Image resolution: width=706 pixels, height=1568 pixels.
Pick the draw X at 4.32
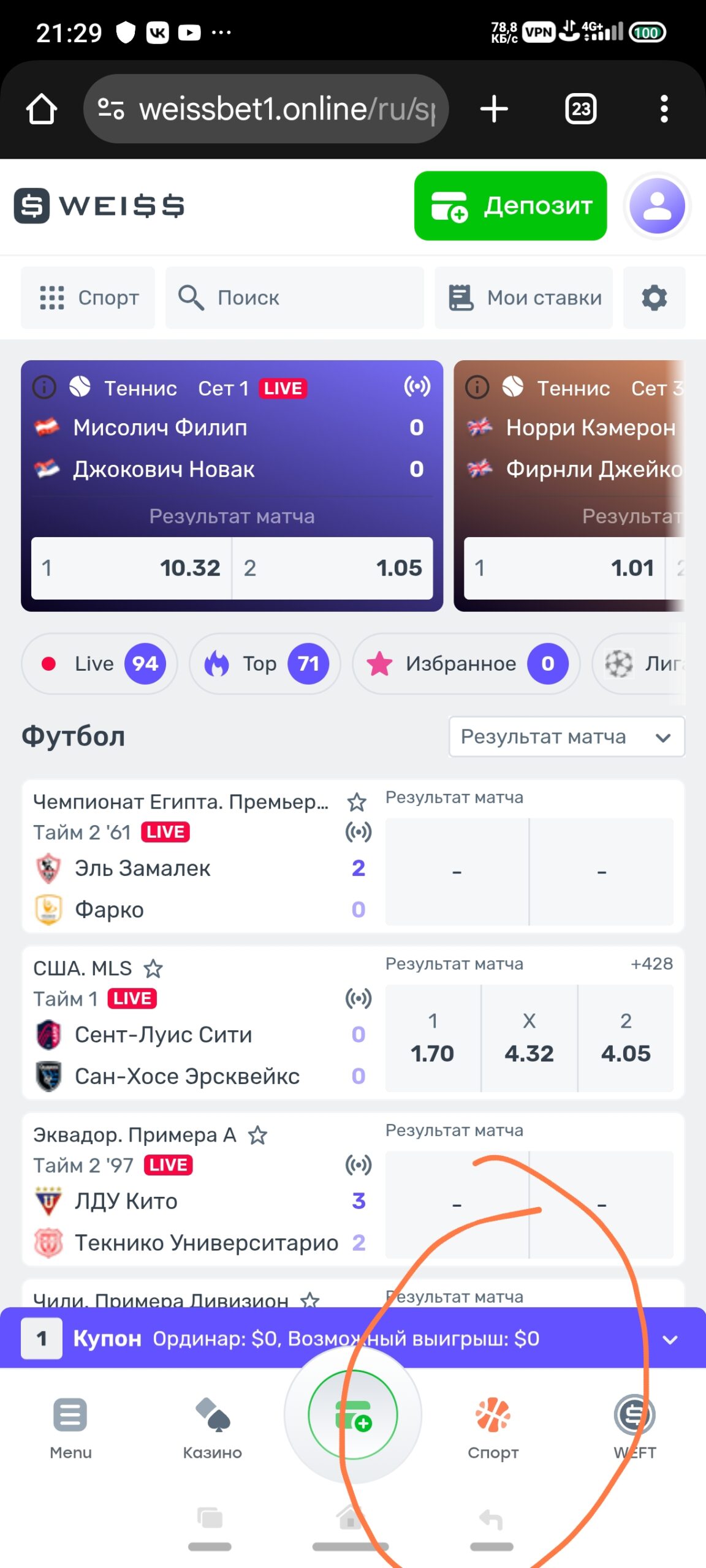tap(529, 1038)
